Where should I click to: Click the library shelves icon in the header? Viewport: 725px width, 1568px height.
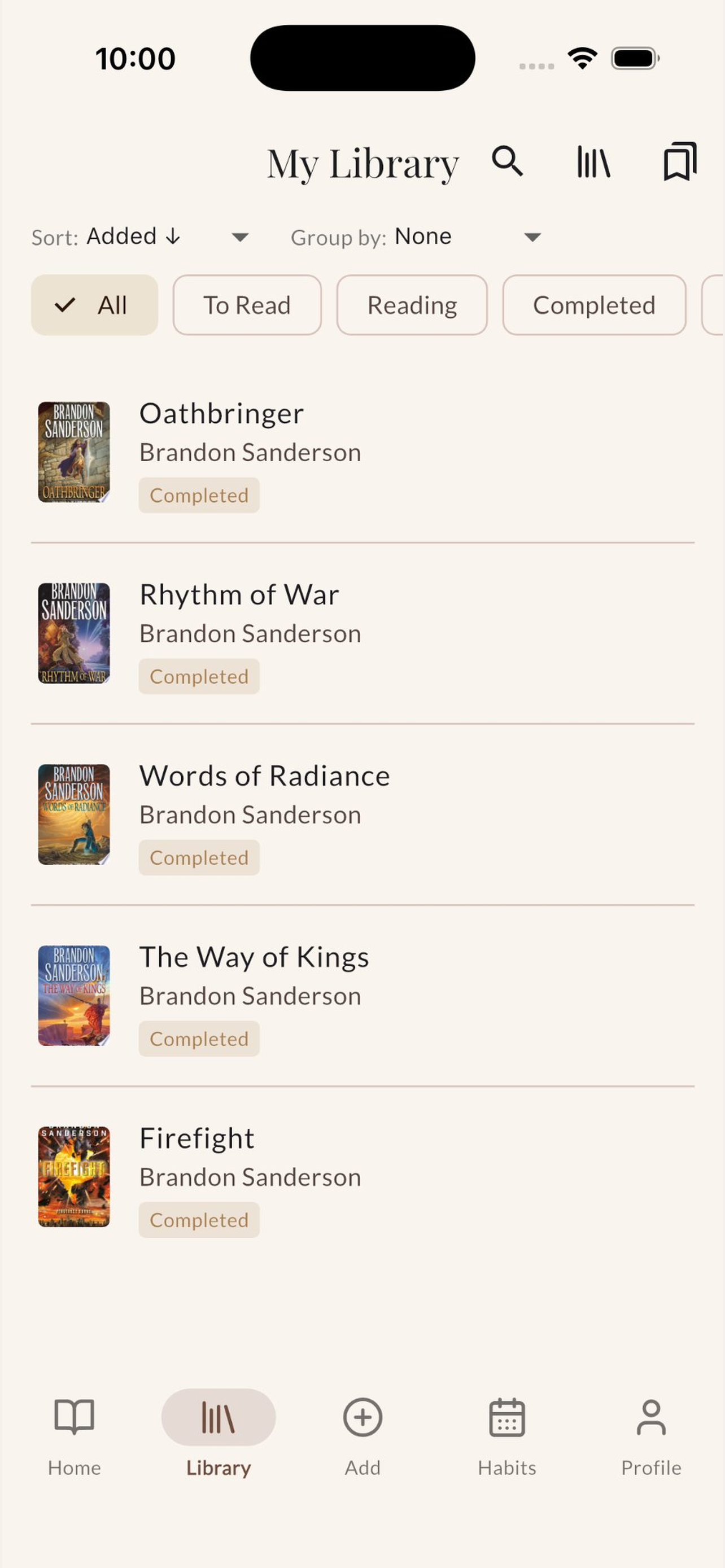click(x=592, y=163)
